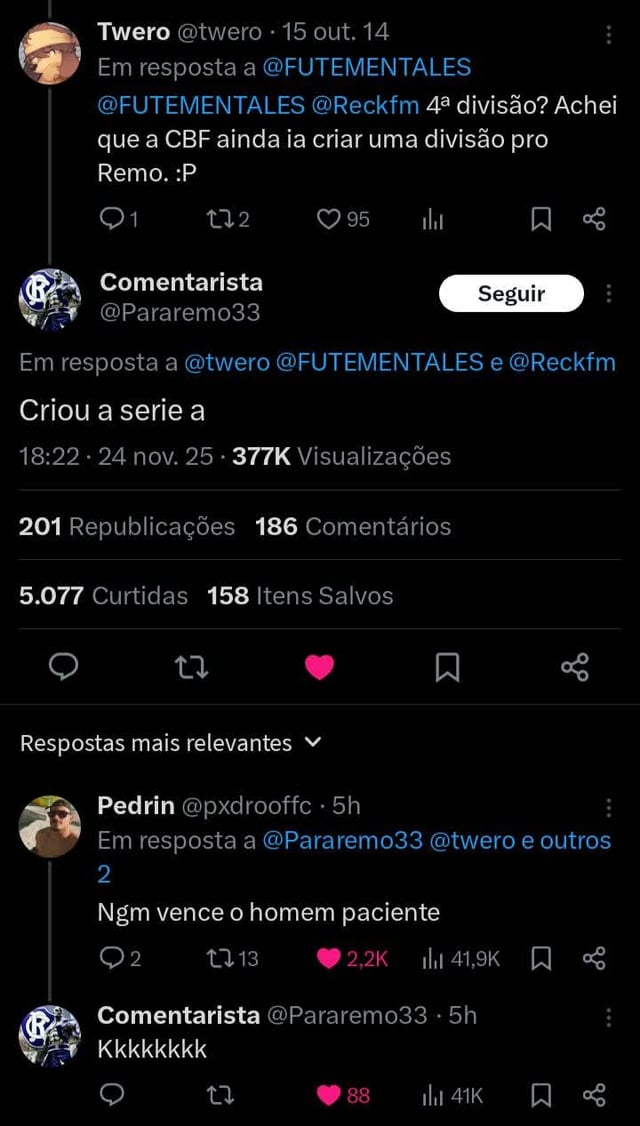
Task: Bookmark Twero's post
Action: point(541,219)
